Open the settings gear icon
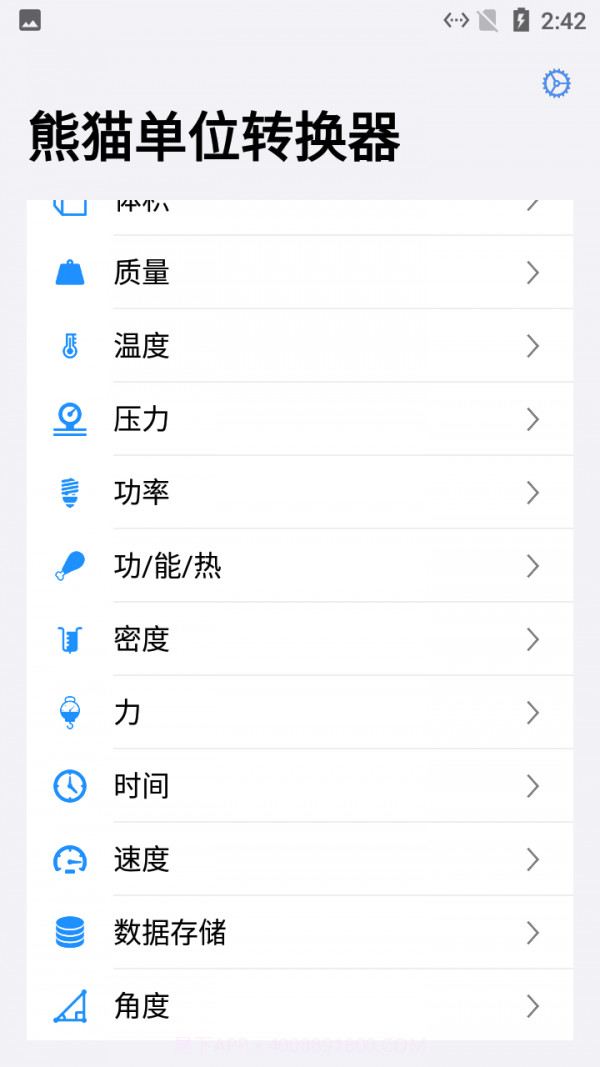The image size is (600, 1067). 556,84
